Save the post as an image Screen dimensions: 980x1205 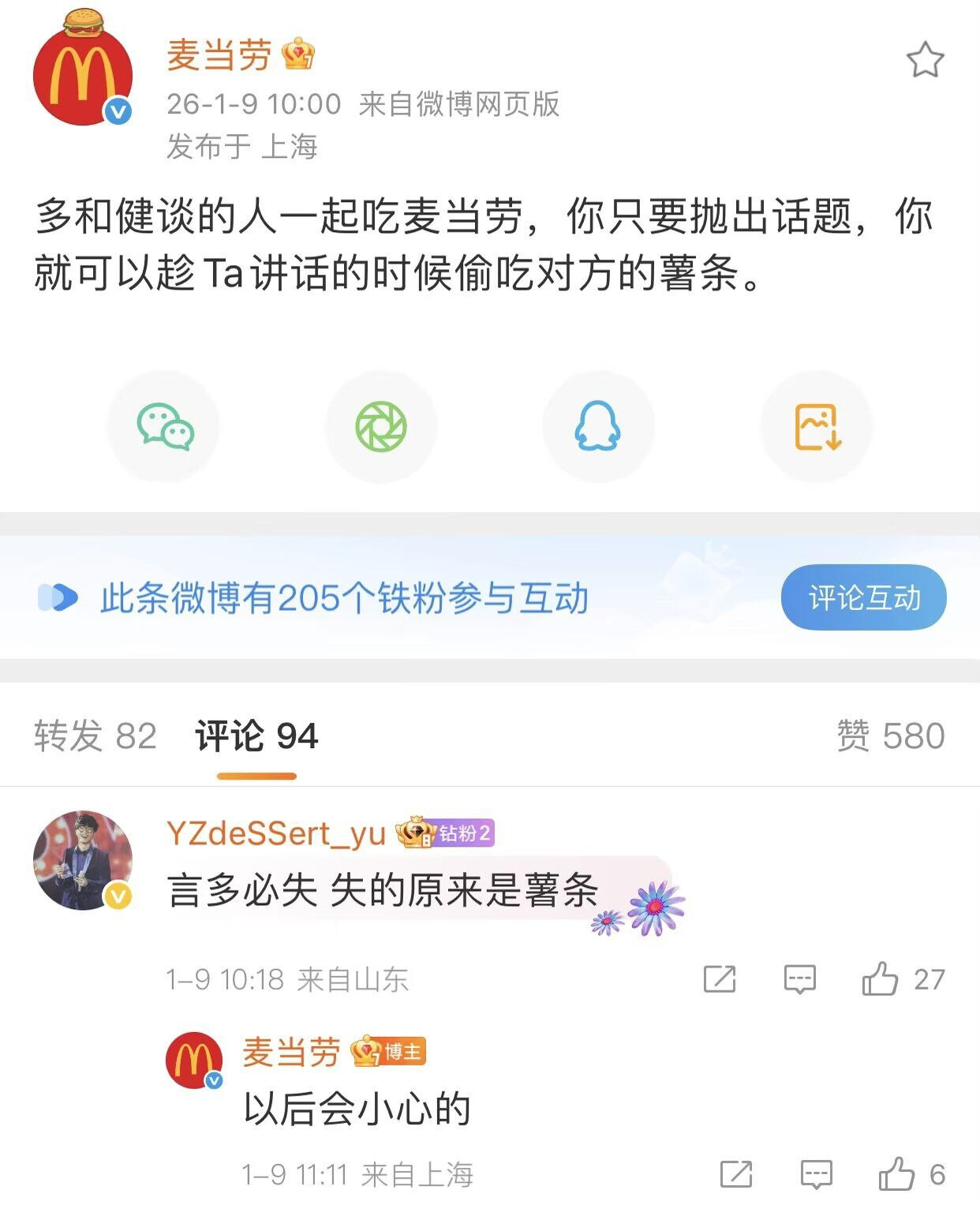click(817, 426)
